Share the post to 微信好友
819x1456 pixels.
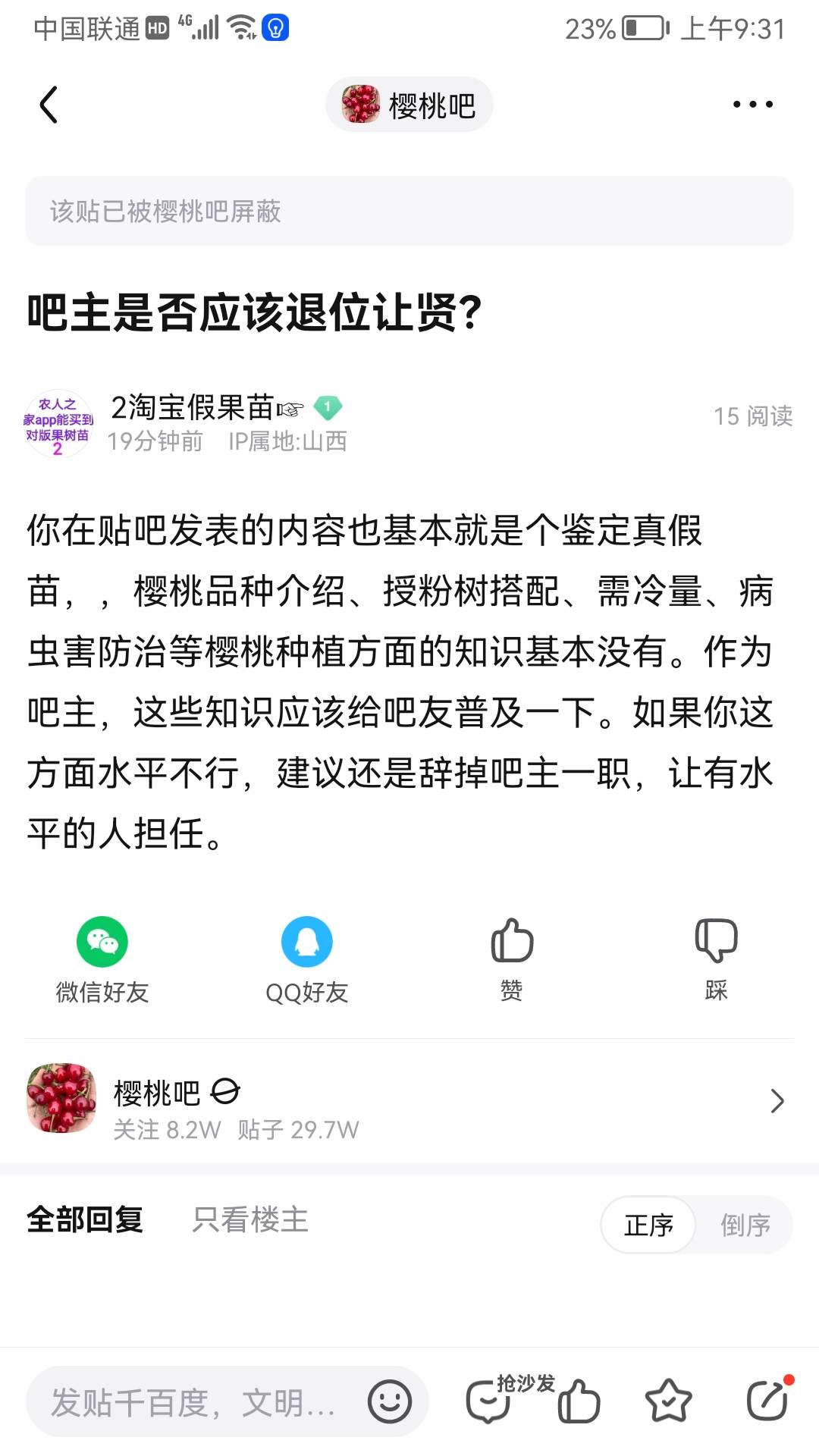click(x=102, y=959)
